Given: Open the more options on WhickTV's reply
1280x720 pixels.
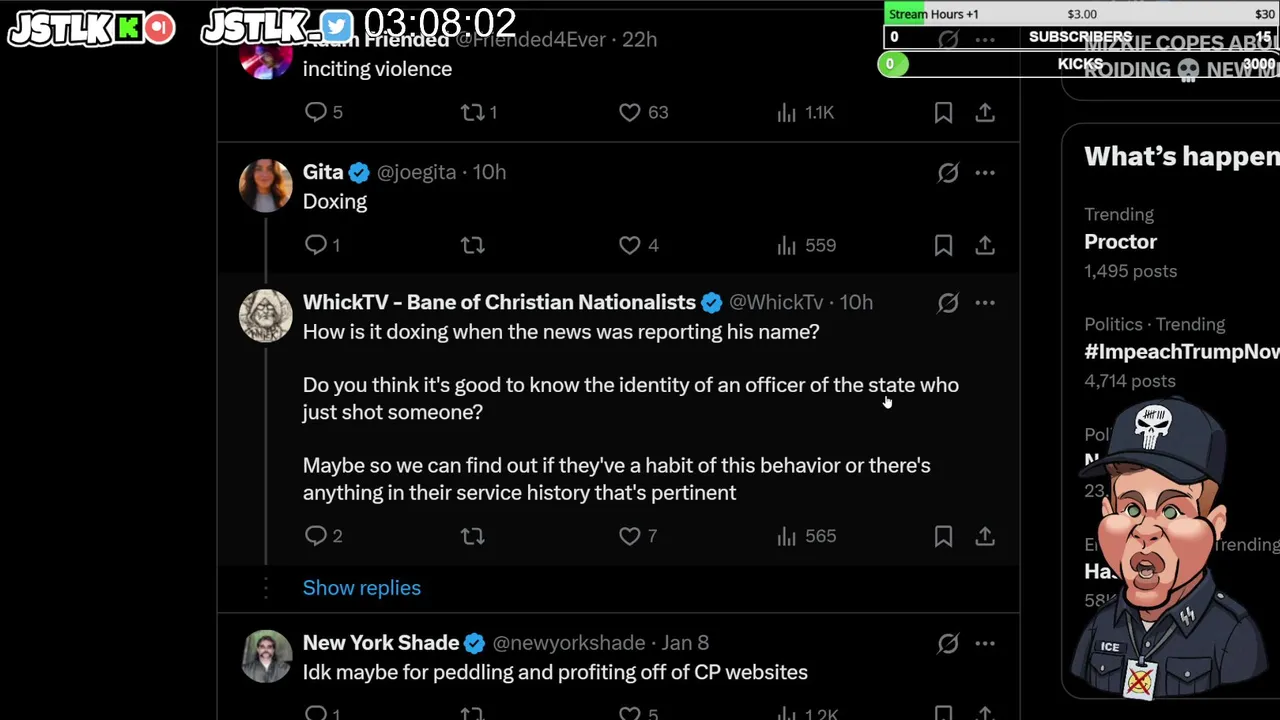Looking at the screenshot, I should coord(985,302).
